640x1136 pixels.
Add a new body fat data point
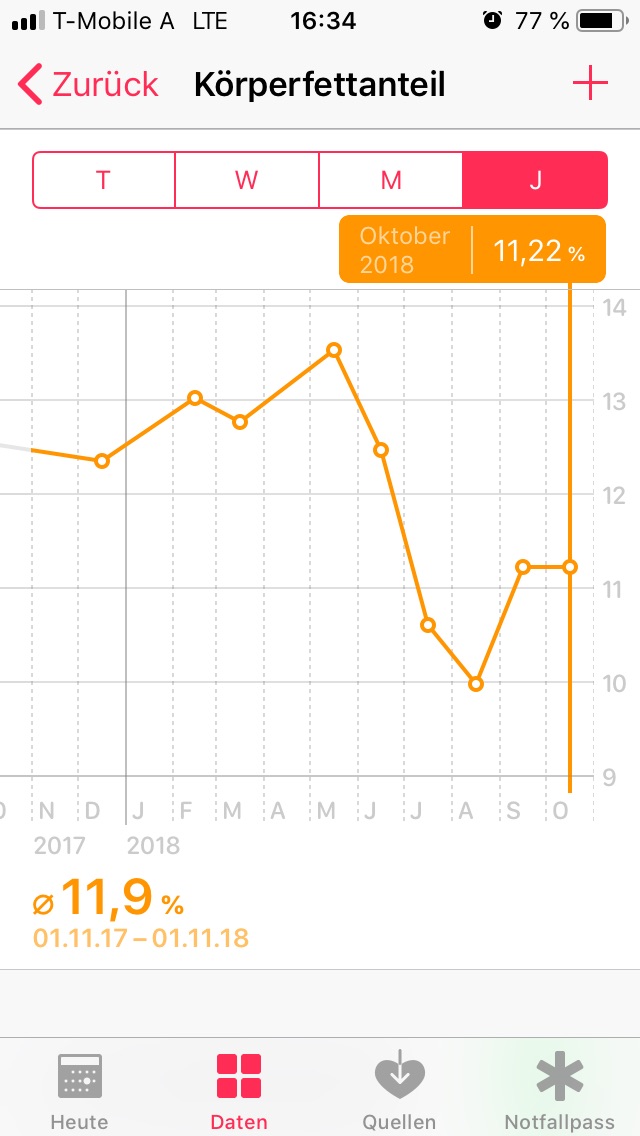[x=590, y=84]
